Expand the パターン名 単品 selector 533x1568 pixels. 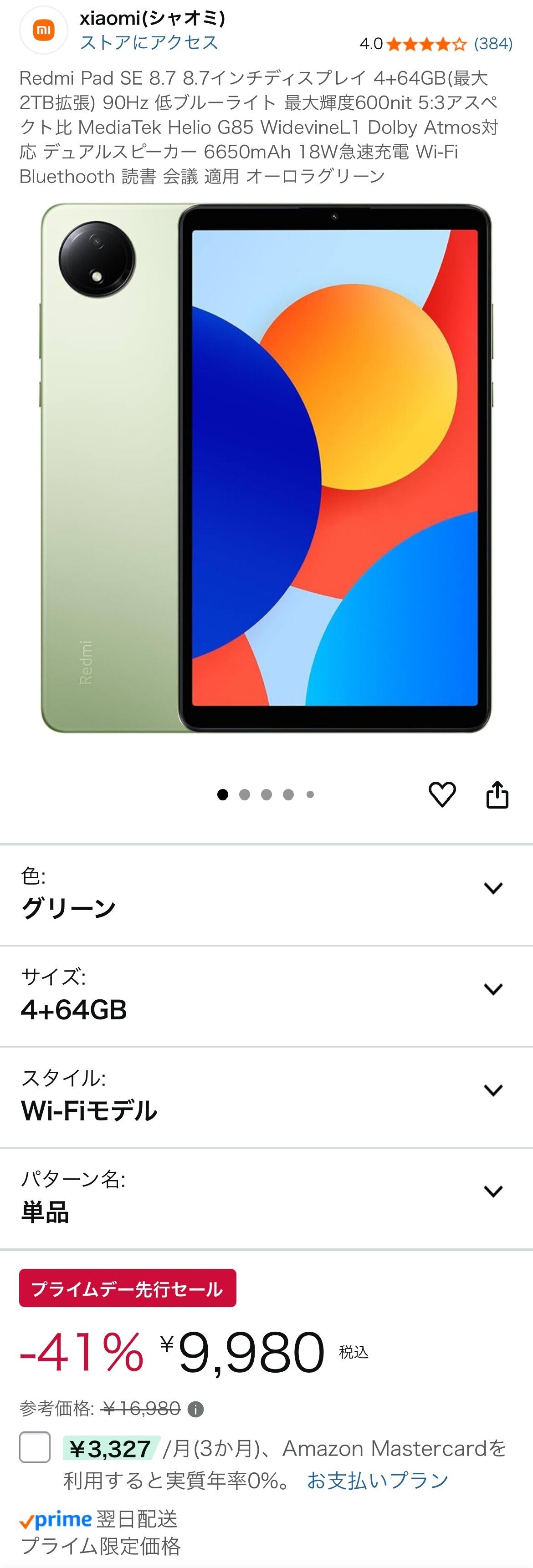click(492, 1191)
